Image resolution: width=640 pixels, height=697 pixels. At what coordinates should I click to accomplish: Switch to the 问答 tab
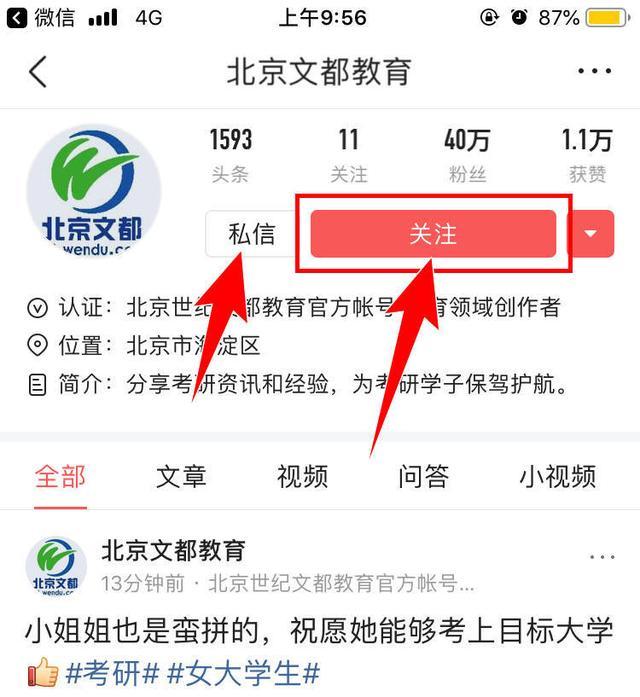point(423,476)
